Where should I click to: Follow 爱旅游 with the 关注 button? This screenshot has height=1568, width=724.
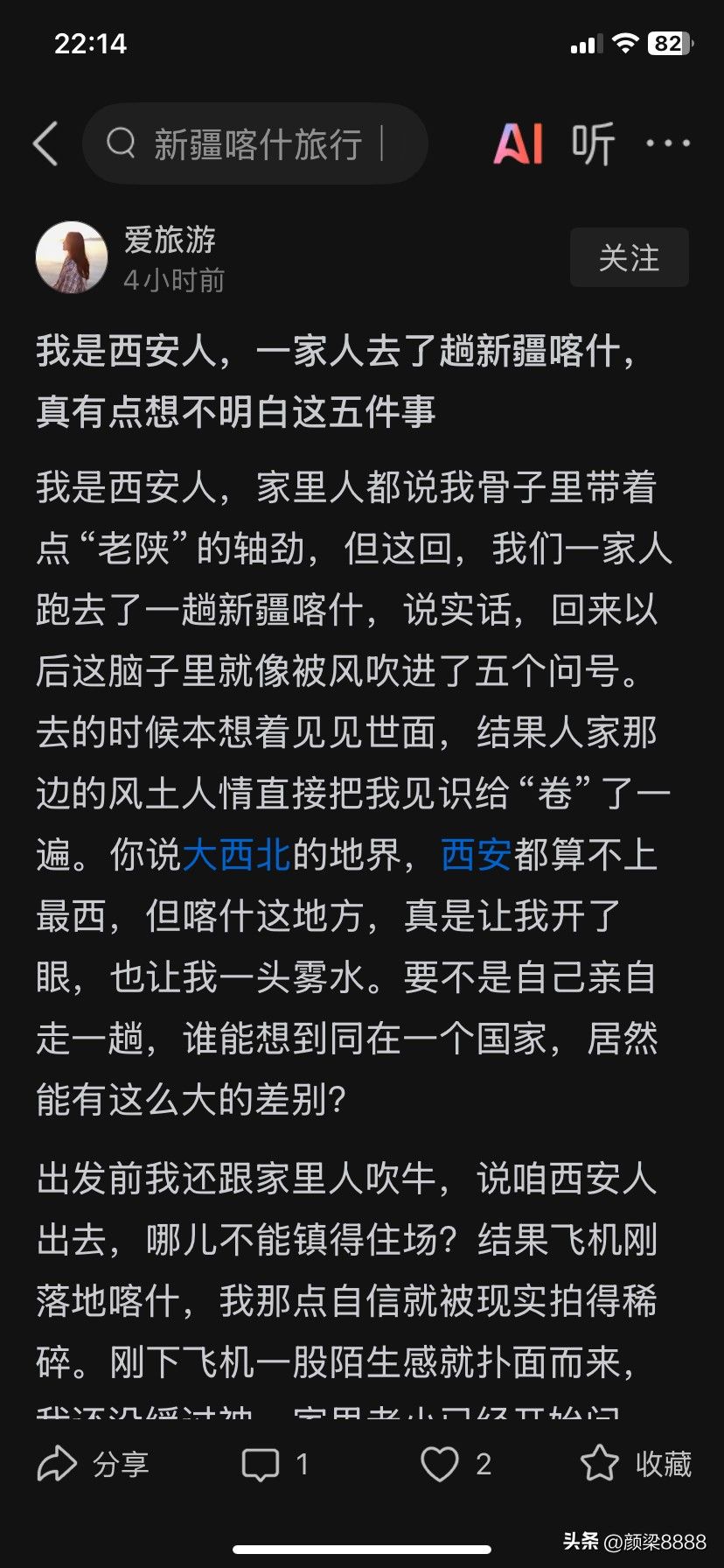coord(629,258)
